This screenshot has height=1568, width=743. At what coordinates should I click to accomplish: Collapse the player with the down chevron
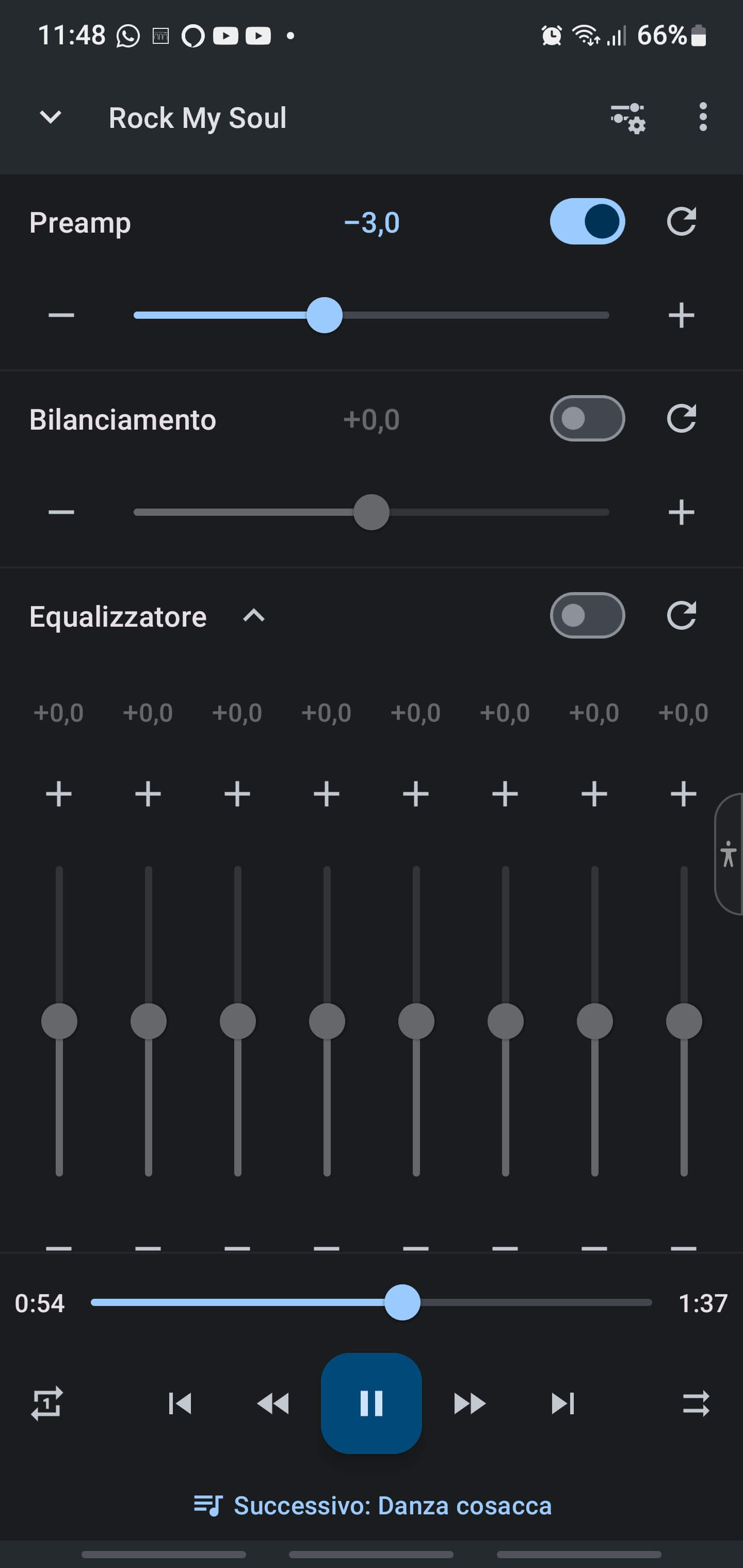tap(51, 117)
